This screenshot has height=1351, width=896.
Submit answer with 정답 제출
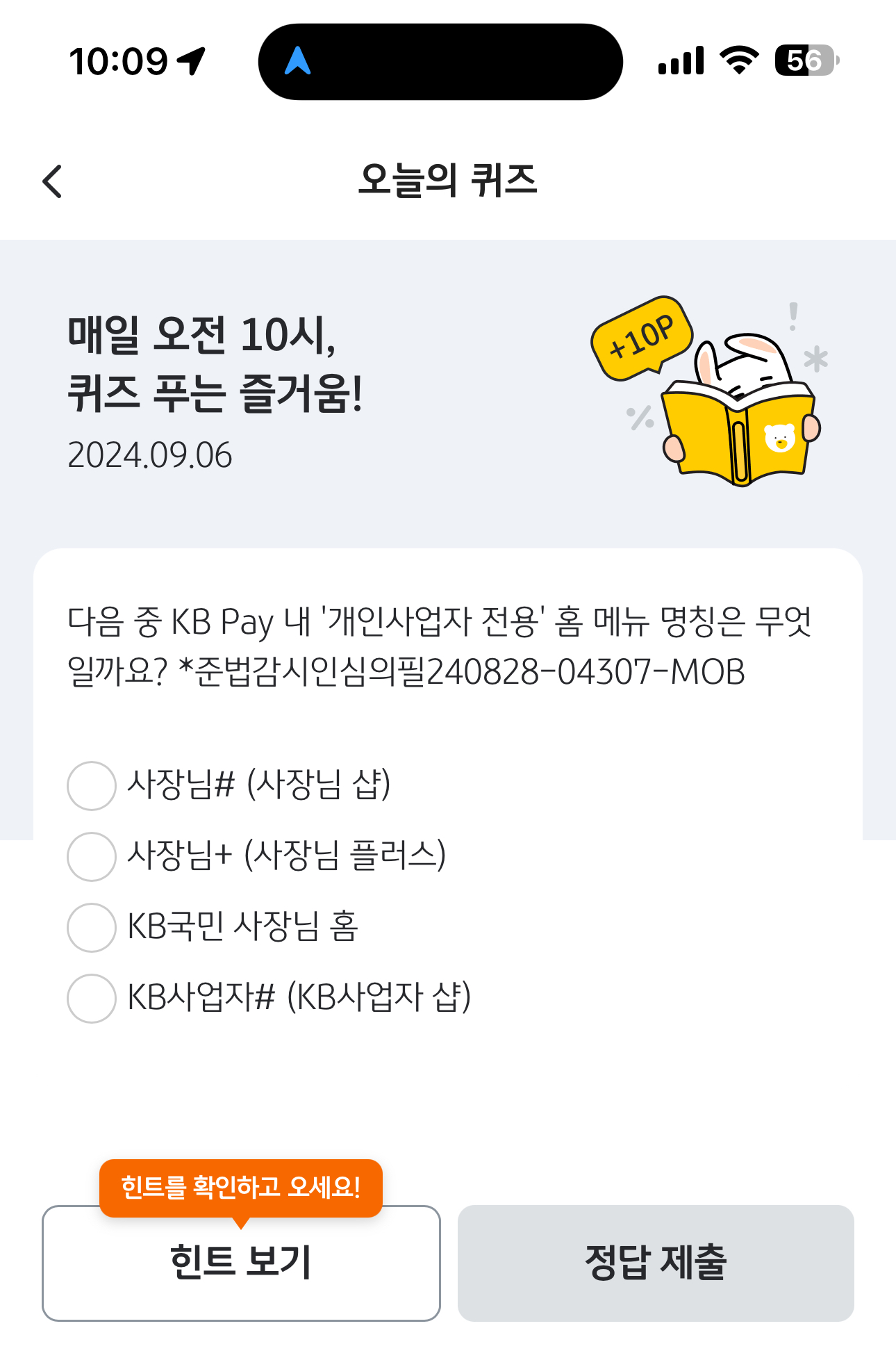click(656, 1263)
